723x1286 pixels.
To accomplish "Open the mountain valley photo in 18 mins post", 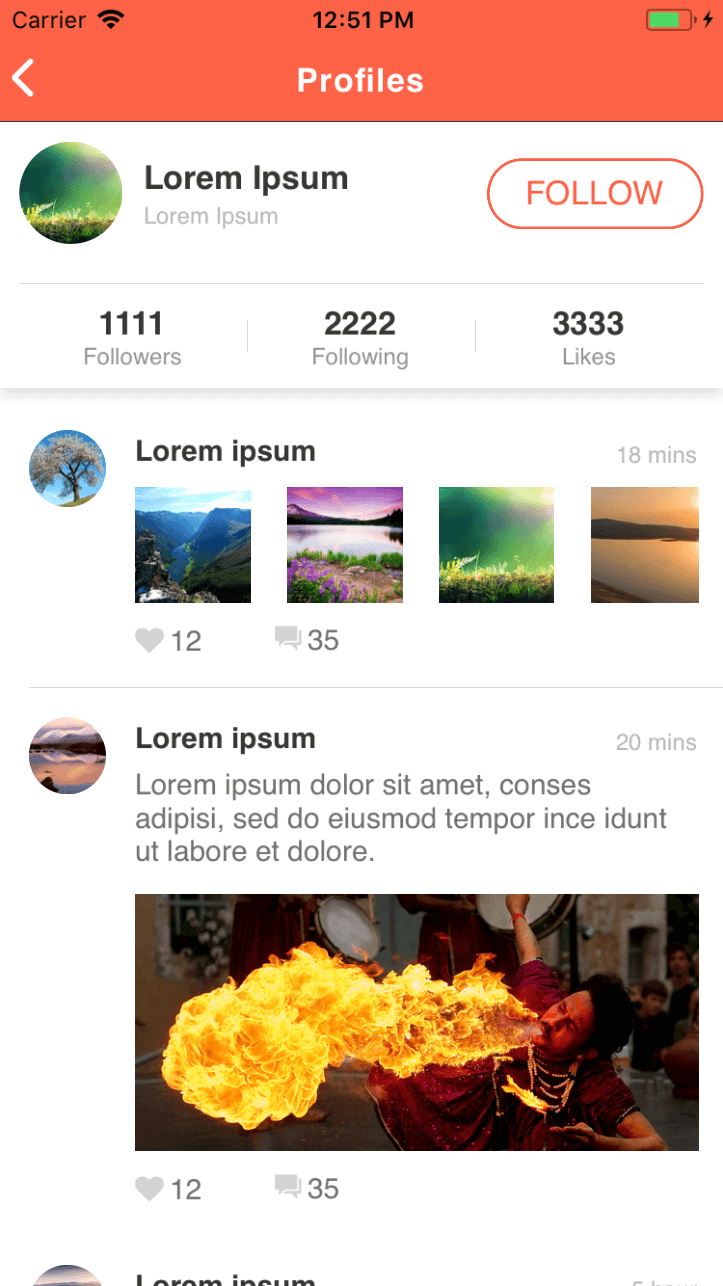I will click(193, 545).
